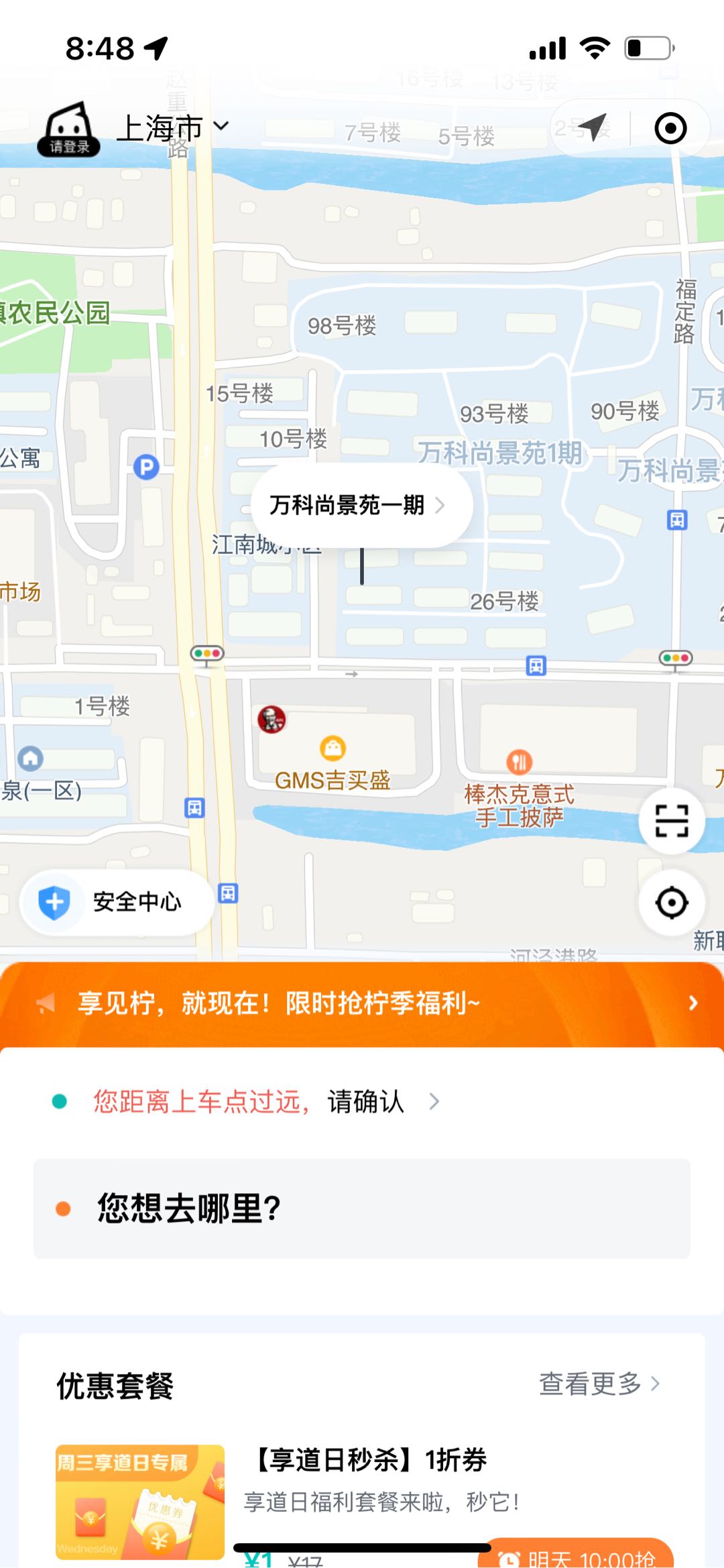The image size is (724, 1568).
Task: Open the QR scan button
Action: (672, 821)
